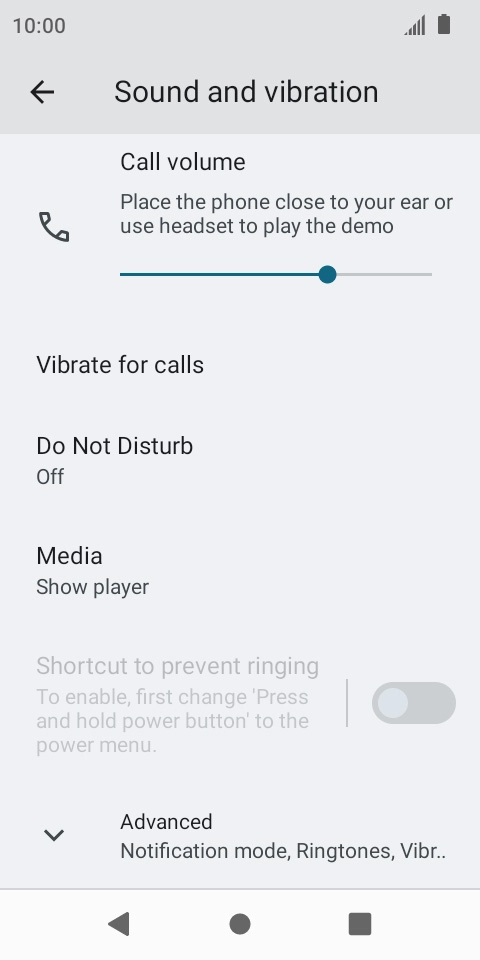Viewport: 480px width, 960px height.
Task: Open the Media show player setting
Action: (240, 570)
